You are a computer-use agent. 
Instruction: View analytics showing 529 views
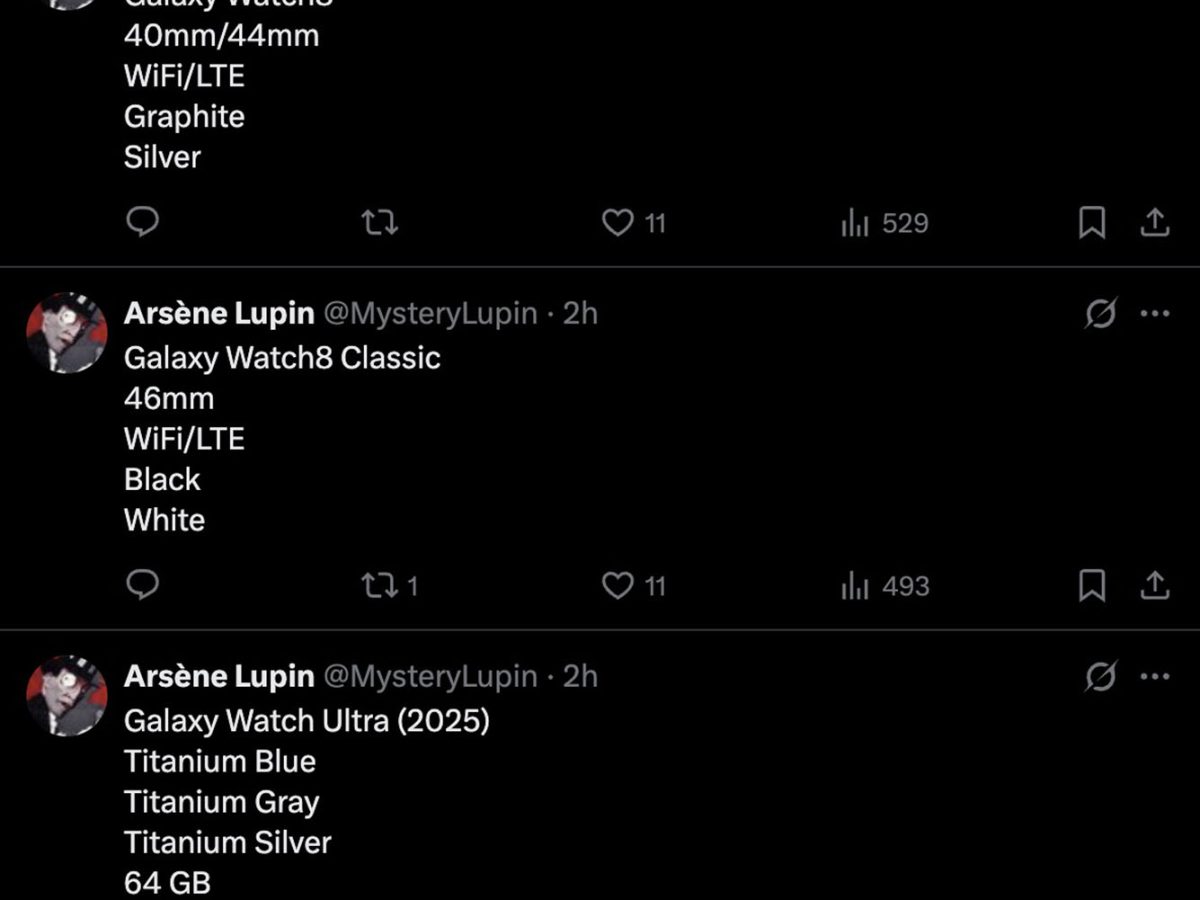[x=855, y=223]
